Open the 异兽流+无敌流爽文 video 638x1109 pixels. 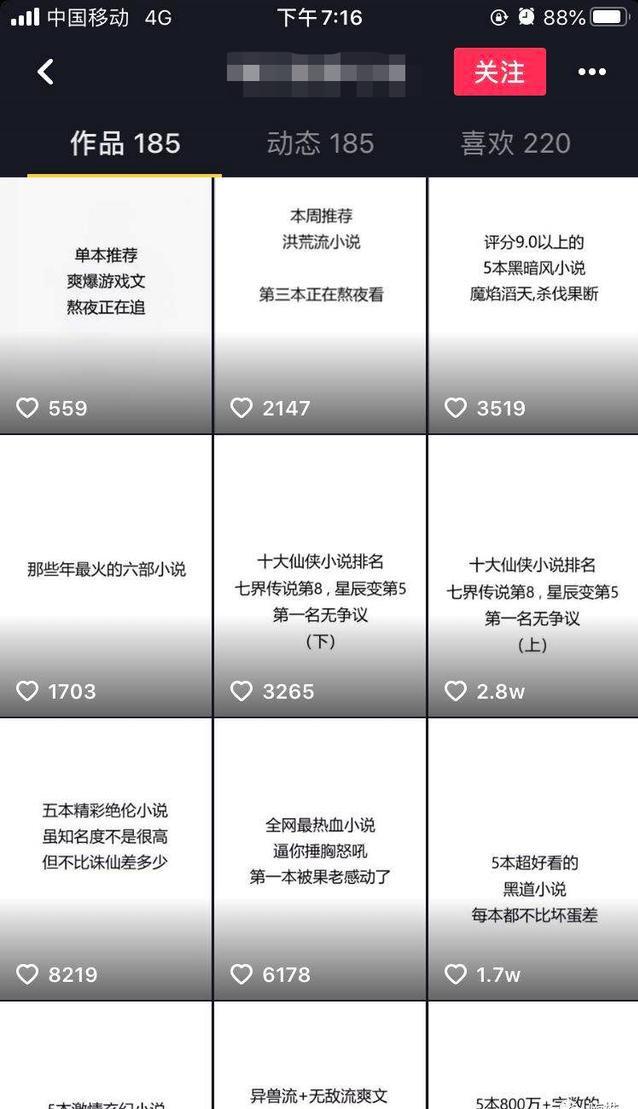(x=320, y=1056)
